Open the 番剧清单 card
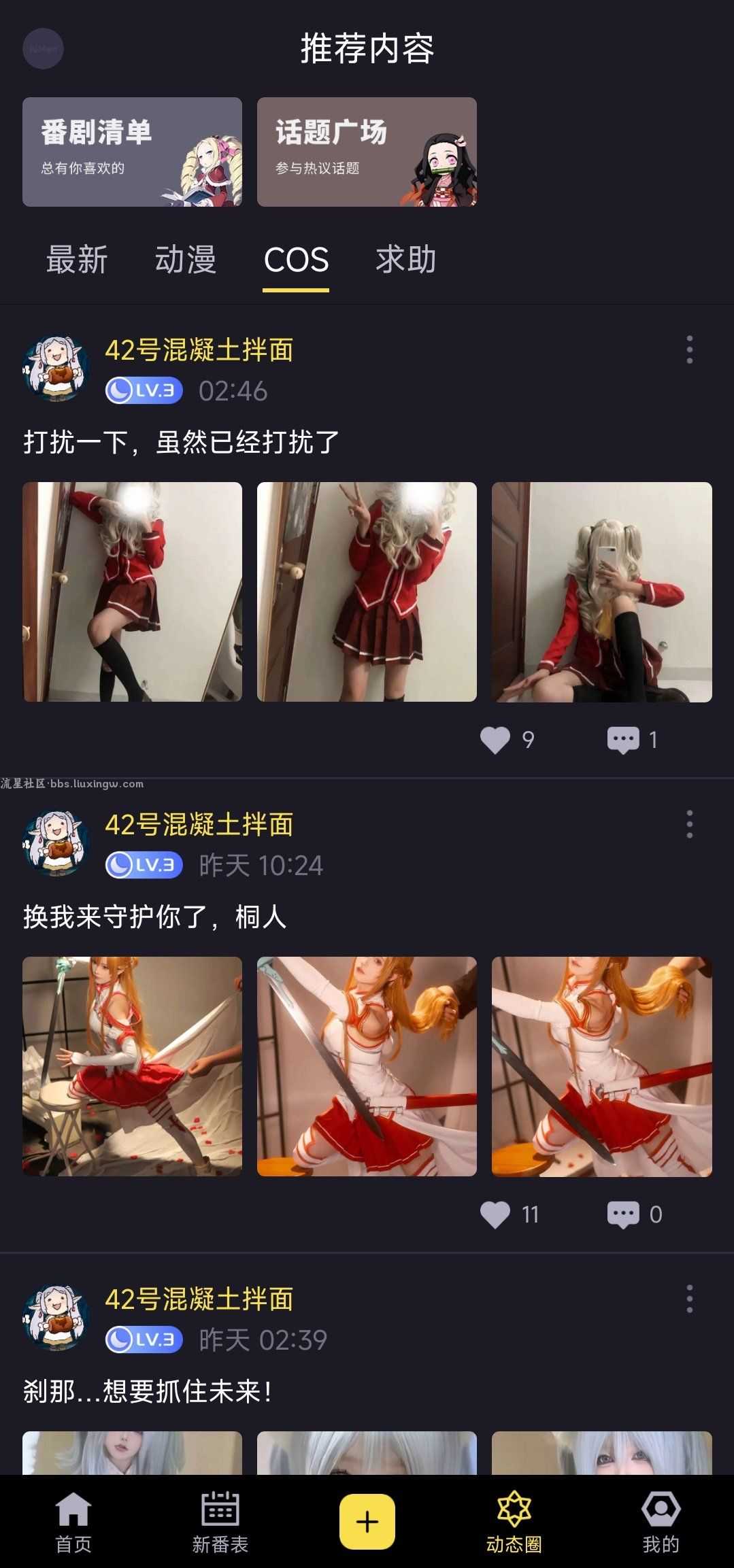 (132, 152)
